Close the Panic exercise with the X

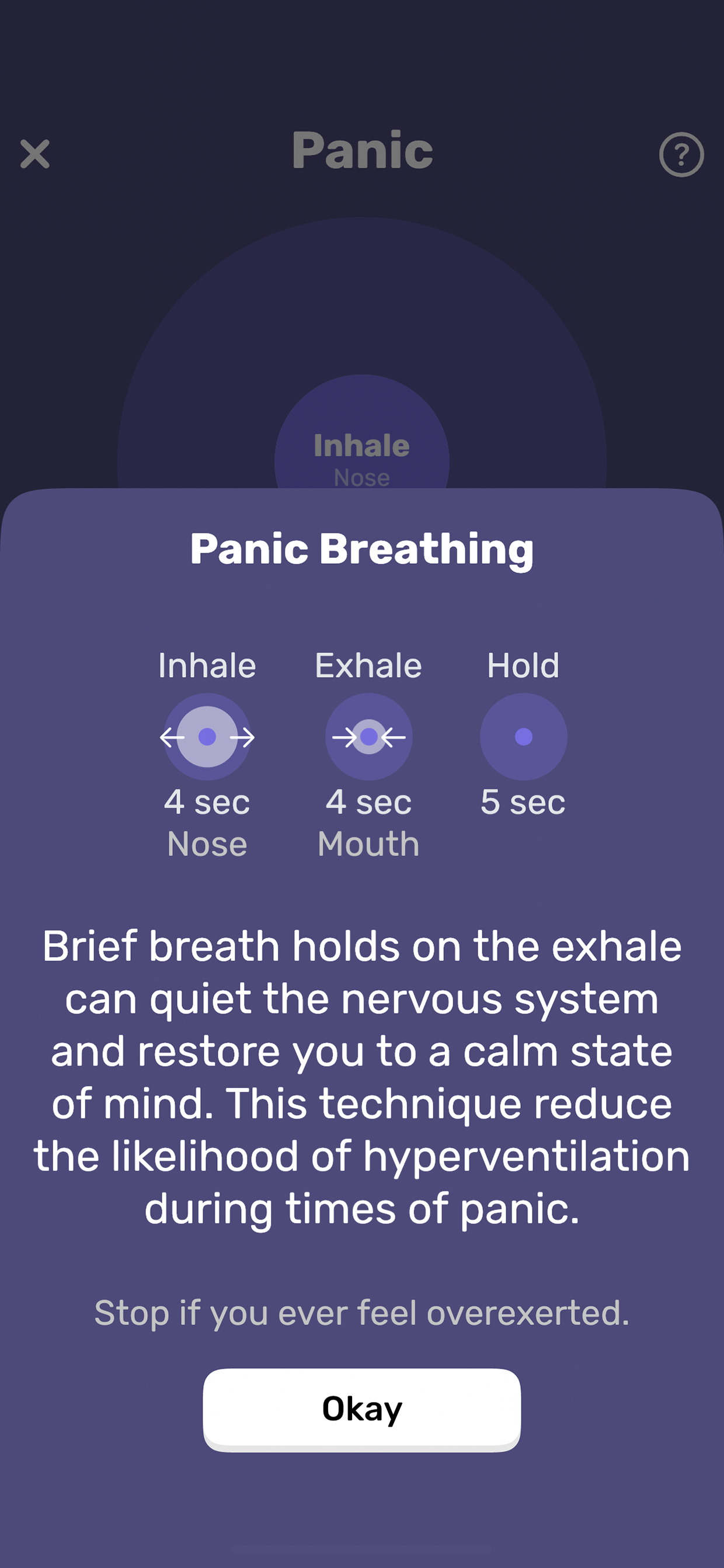34,154
